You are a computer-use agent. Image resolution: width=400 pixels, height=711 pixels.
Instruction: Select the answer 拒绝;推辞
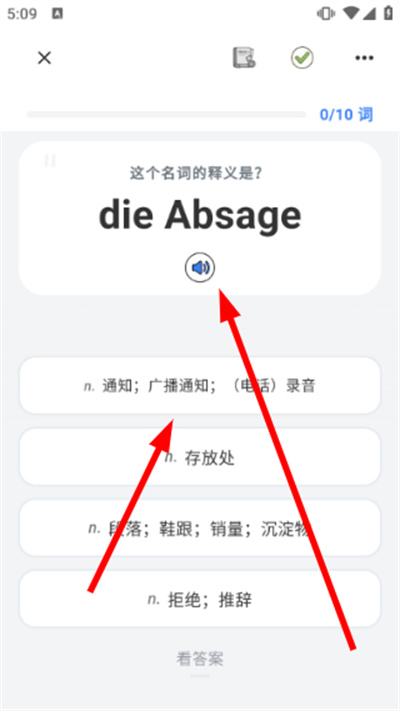(200, 599)
